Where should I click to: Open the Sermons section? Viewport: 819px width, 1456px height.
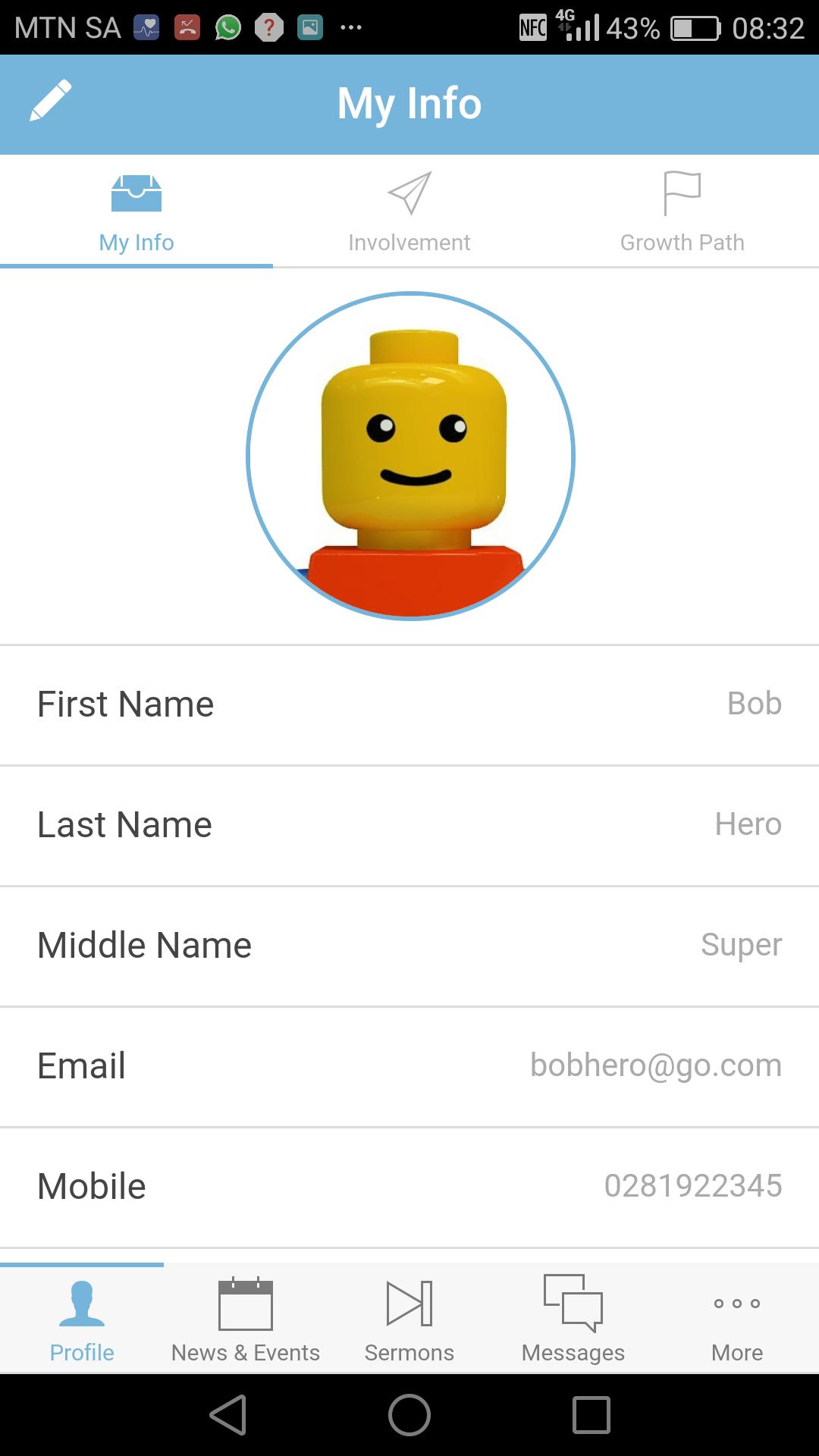409,1319
